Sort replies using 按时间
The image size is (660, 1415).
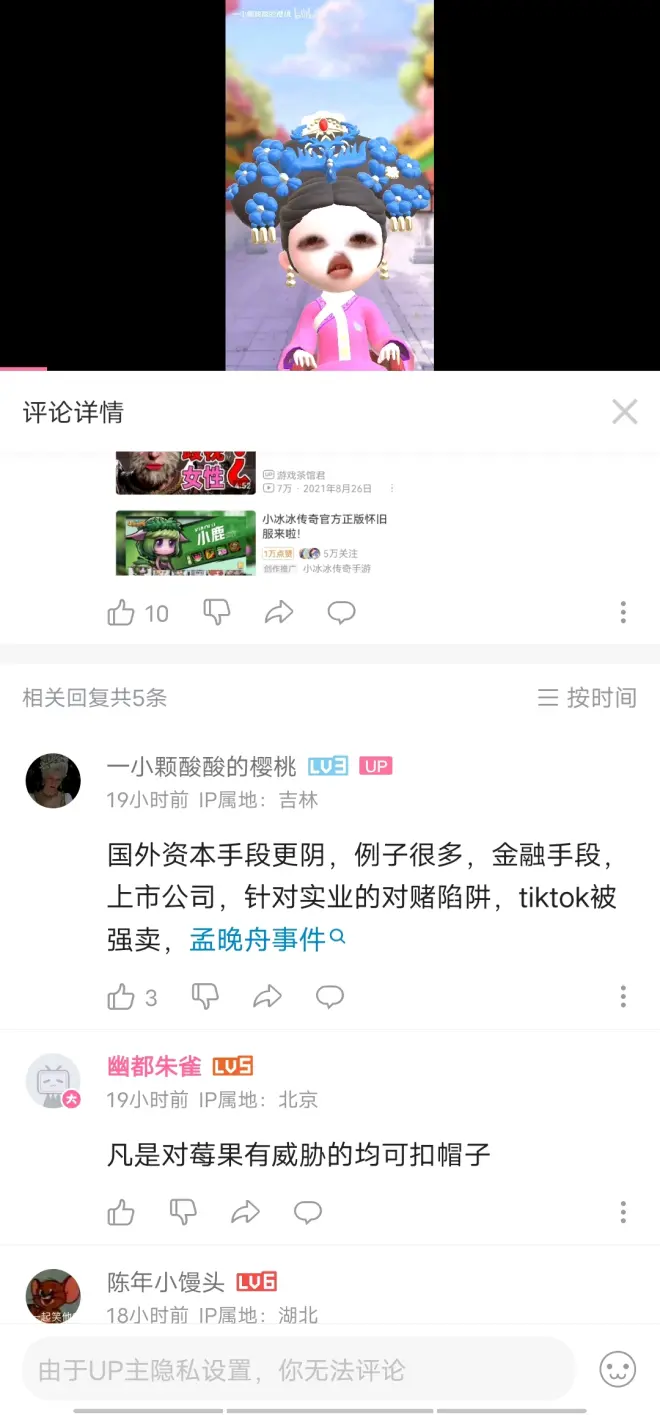587,698
